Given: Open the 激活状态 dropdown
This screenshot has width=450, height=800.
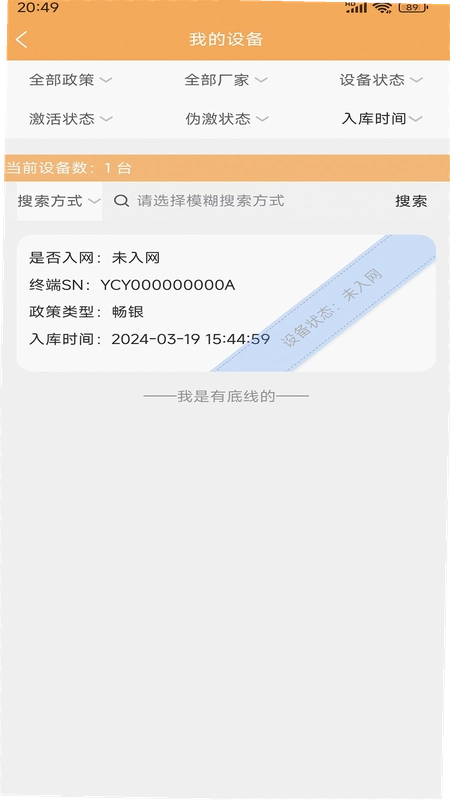Looking at the screenshot, I should point(70,119).
